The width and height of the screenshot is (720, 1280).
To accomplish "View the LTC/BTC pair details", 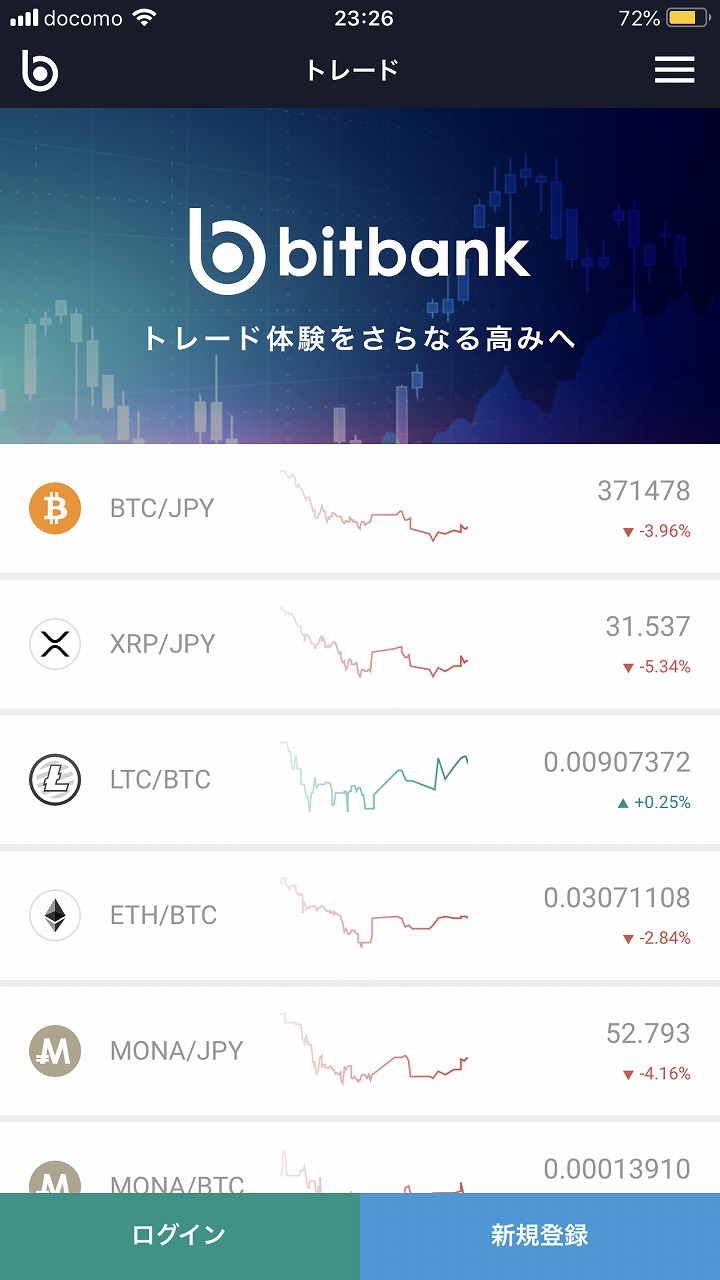I will (360, 780).
